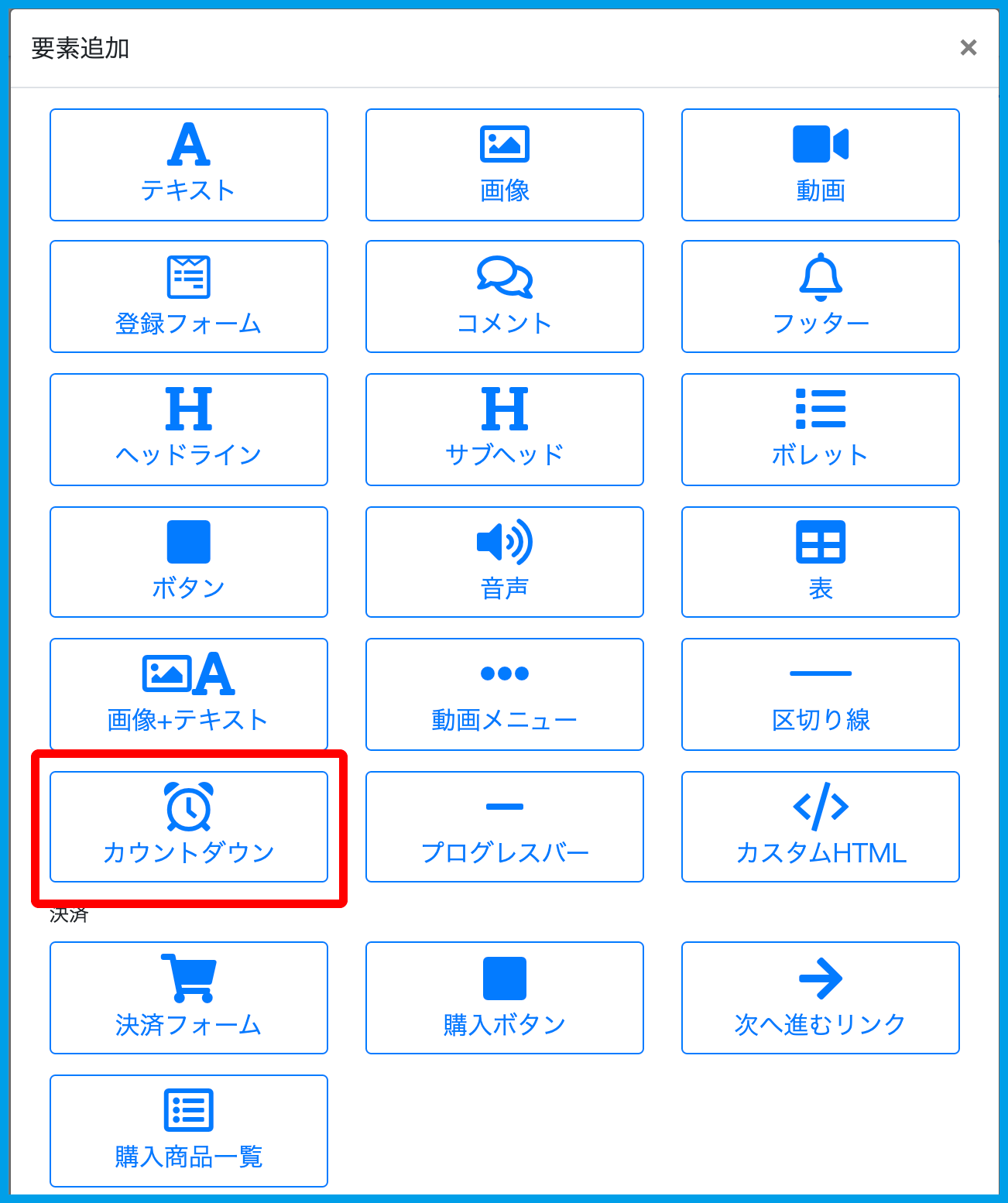Add a テキスト element

tap(189, 165)
